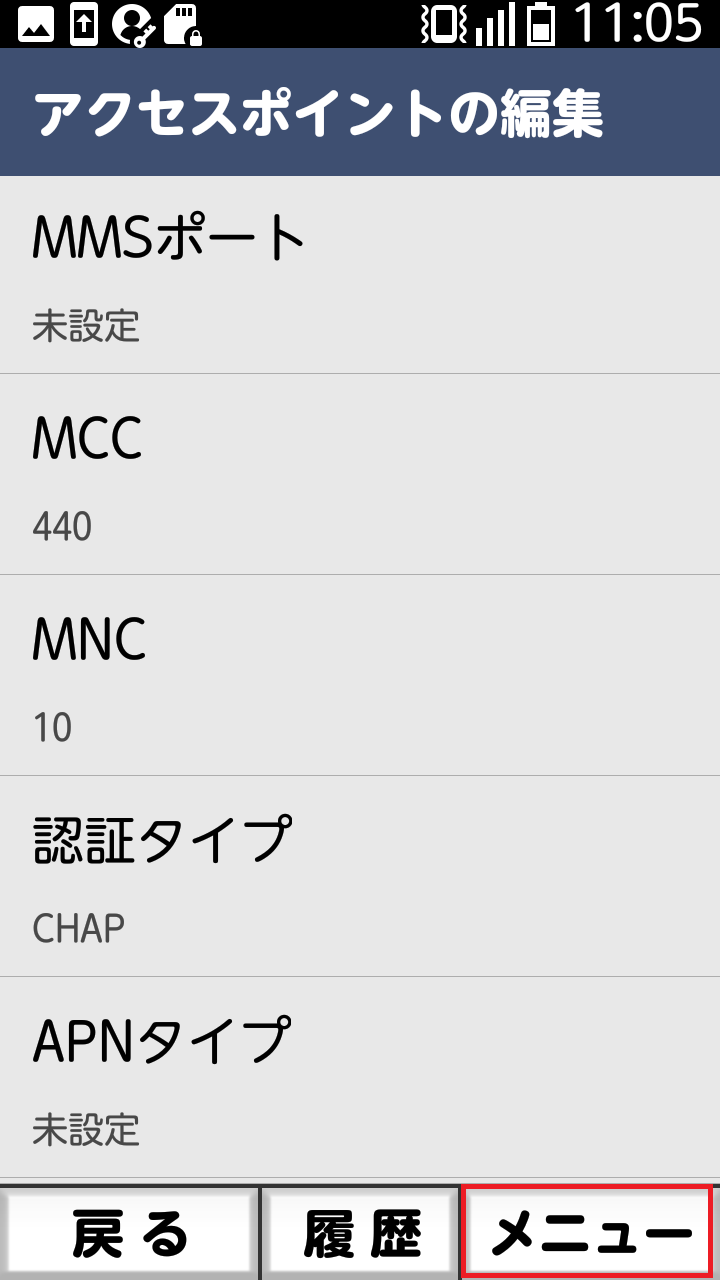Open the MMSポート setting field
Screen dimensions: 720x1280
click(x=360, y=270)
